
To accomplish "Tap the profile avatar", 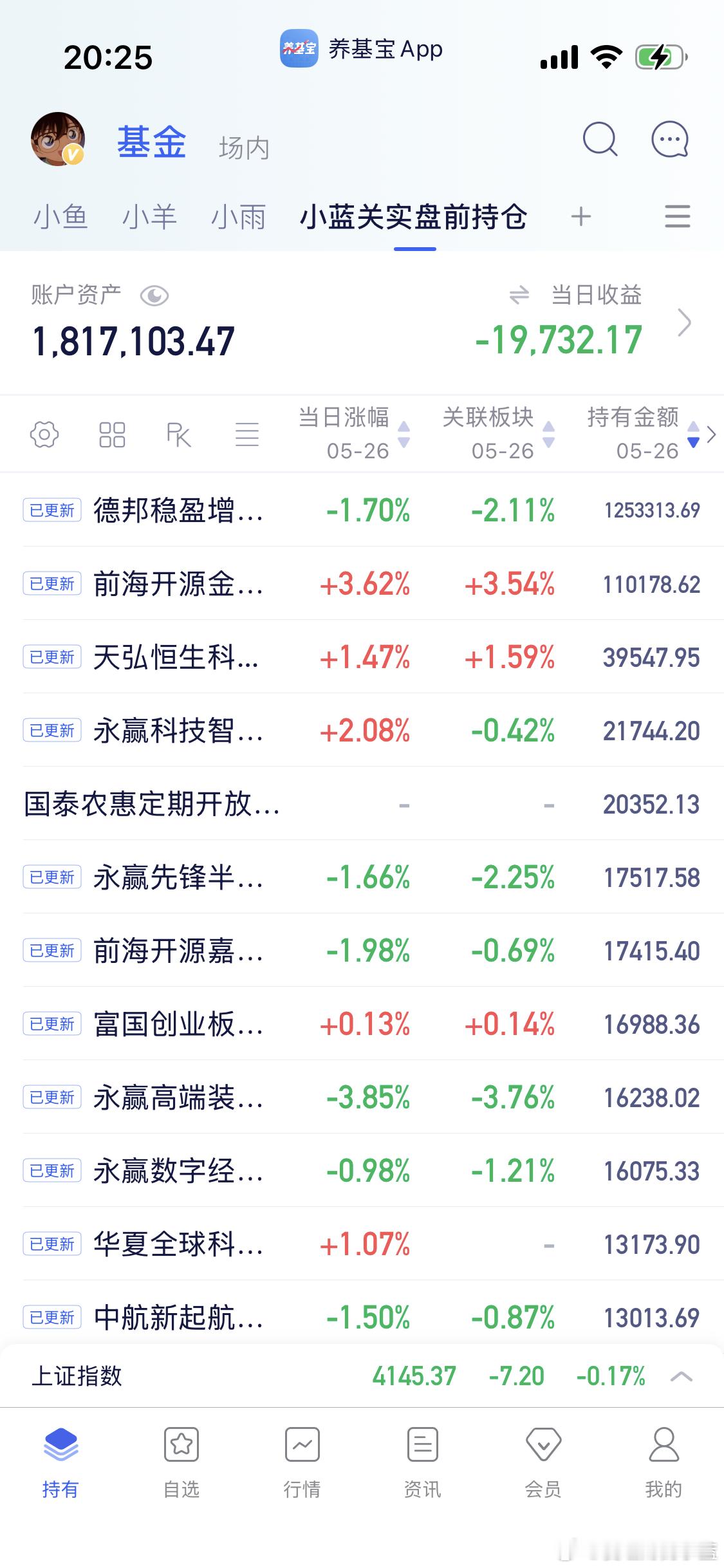I will 58,139.
